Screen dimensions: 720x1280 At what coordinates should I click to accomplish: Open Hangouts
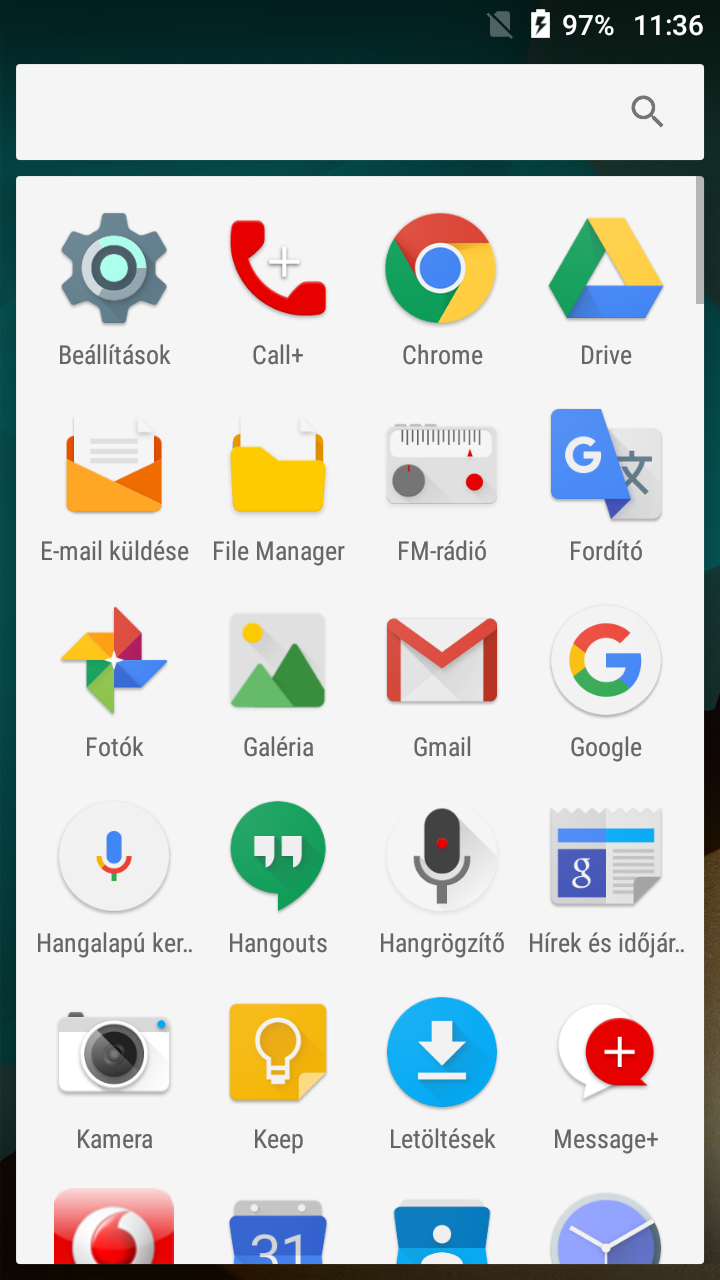coord(278,858)
